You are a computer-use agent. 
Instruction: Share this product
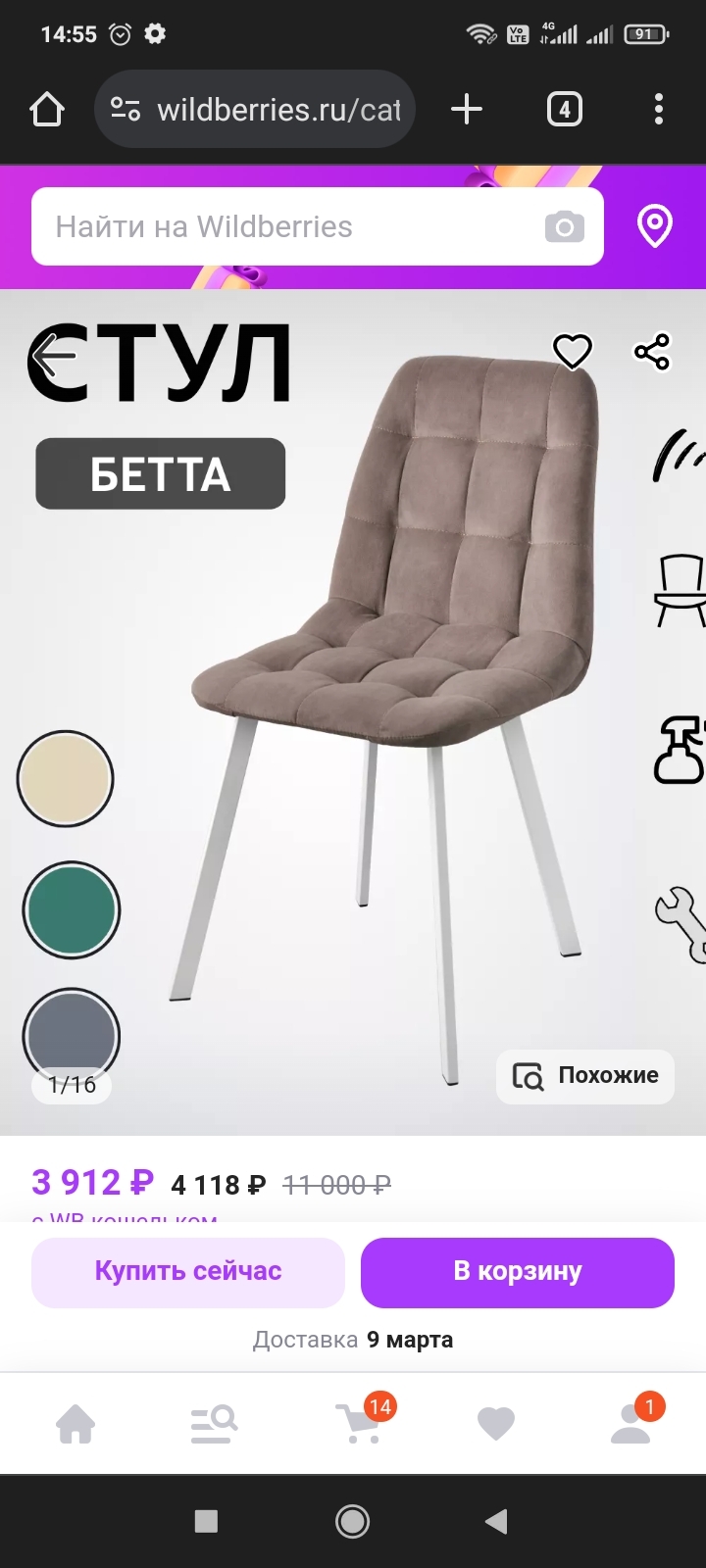click(x=652, y=351)
